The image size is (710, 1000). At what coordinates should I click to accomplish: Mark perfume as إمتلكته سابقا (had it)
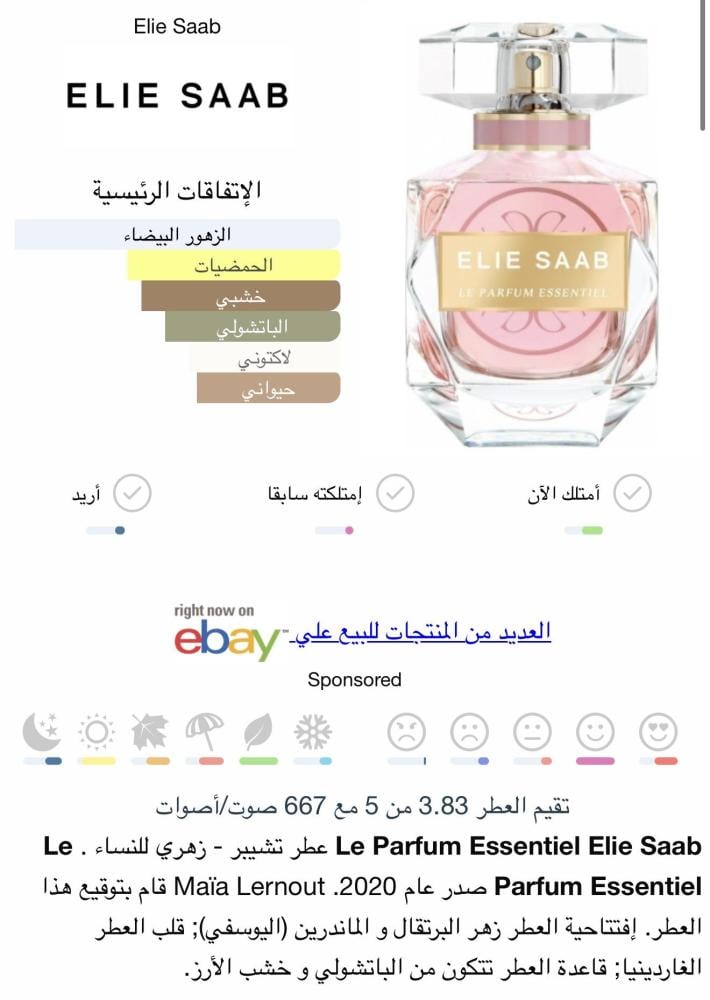[395, 493]
